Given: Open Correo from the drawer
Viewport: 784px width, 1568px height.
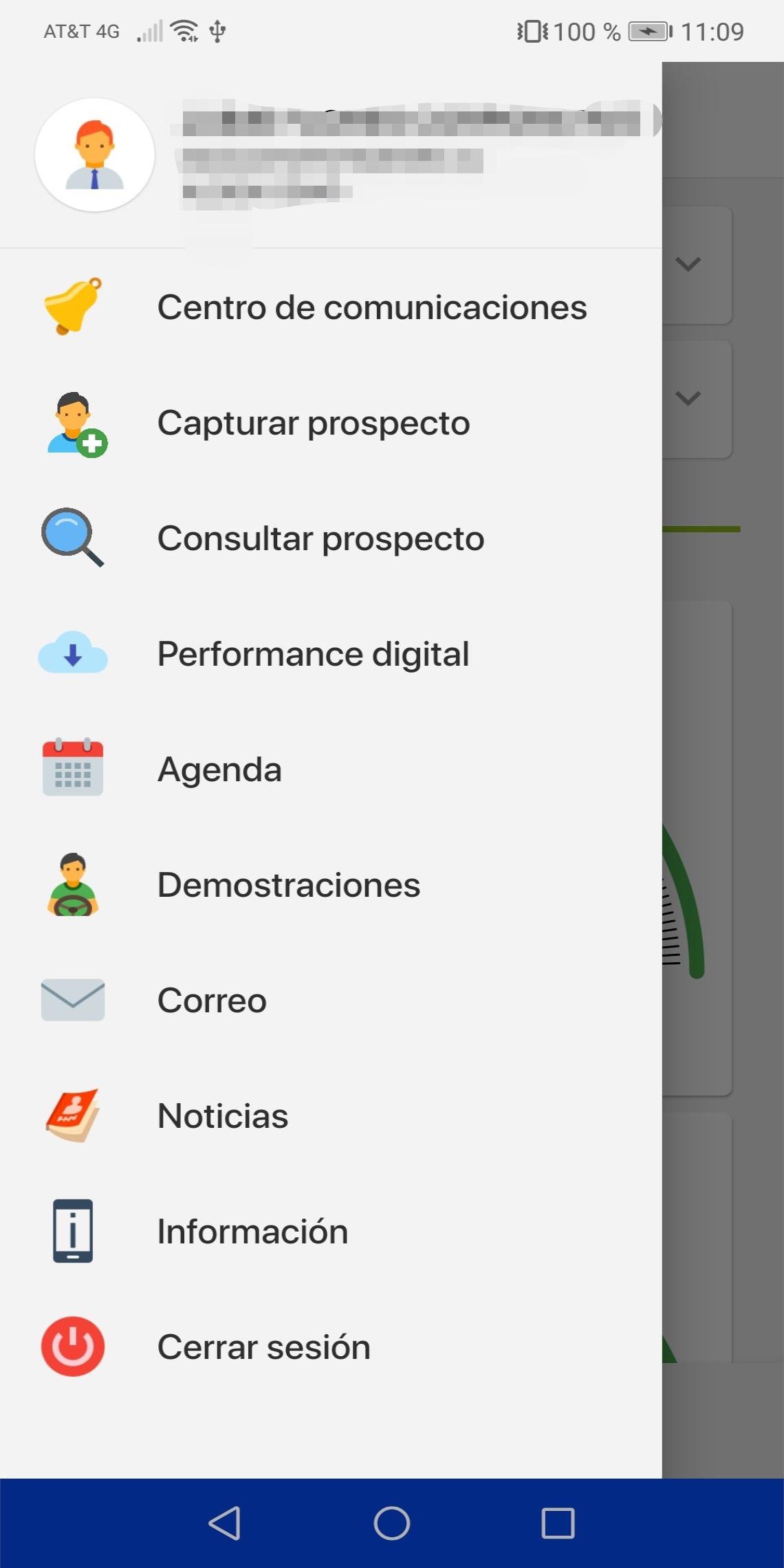Looking at the screenshot, I should pyautogui.click(x=212, y=1001).
